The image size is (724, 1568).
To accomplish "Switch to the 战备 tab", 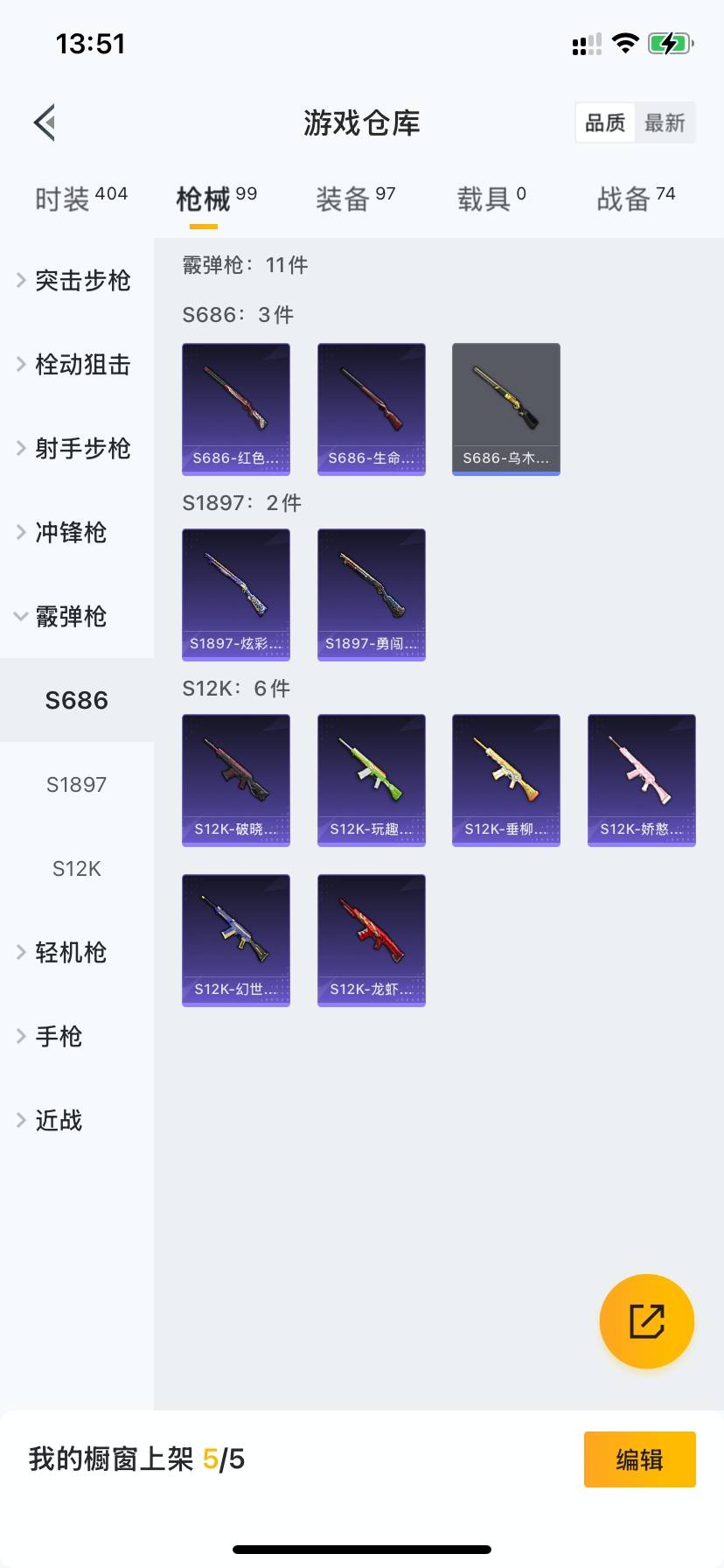I will [x=636, y=199].
